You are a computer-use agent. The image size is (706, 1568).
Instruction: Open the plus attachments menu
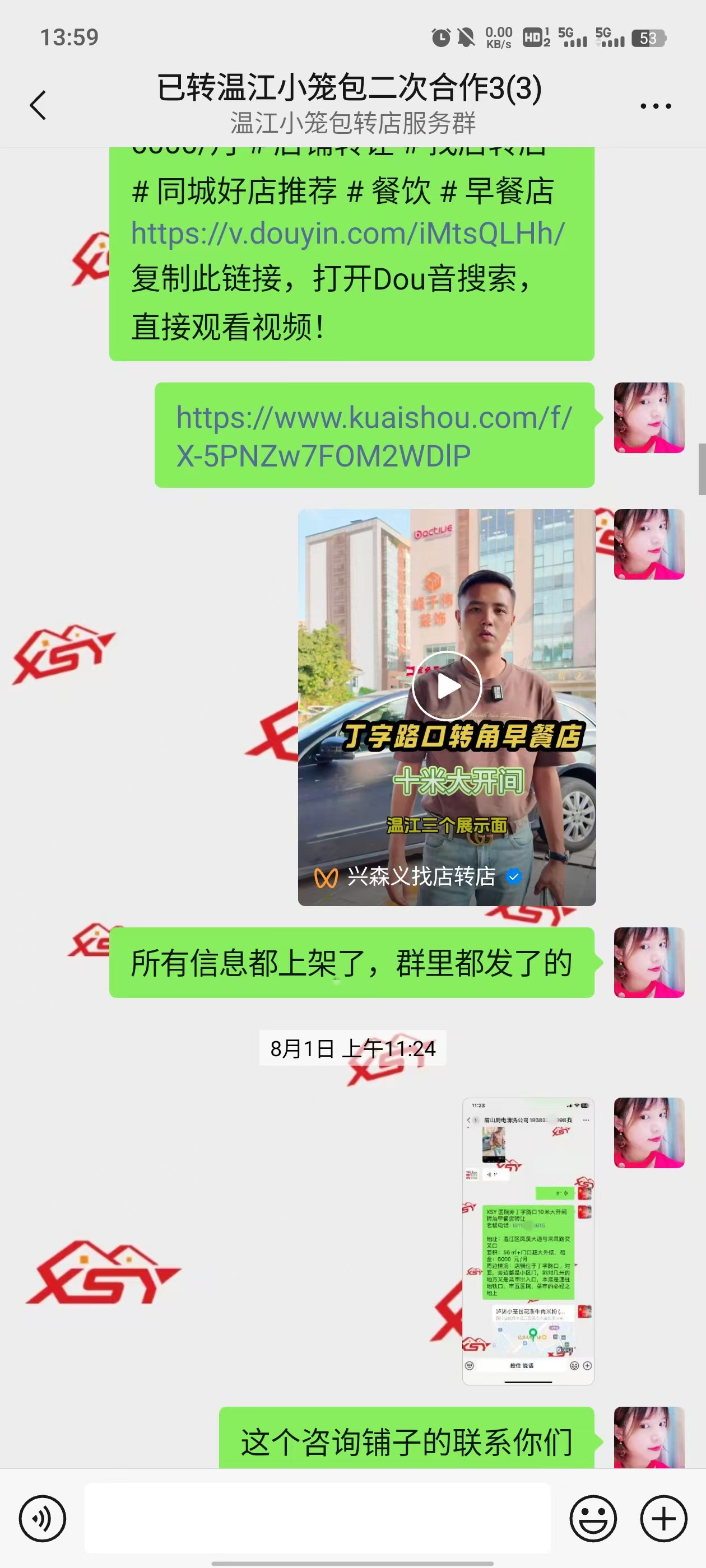tap(663, 1519)
